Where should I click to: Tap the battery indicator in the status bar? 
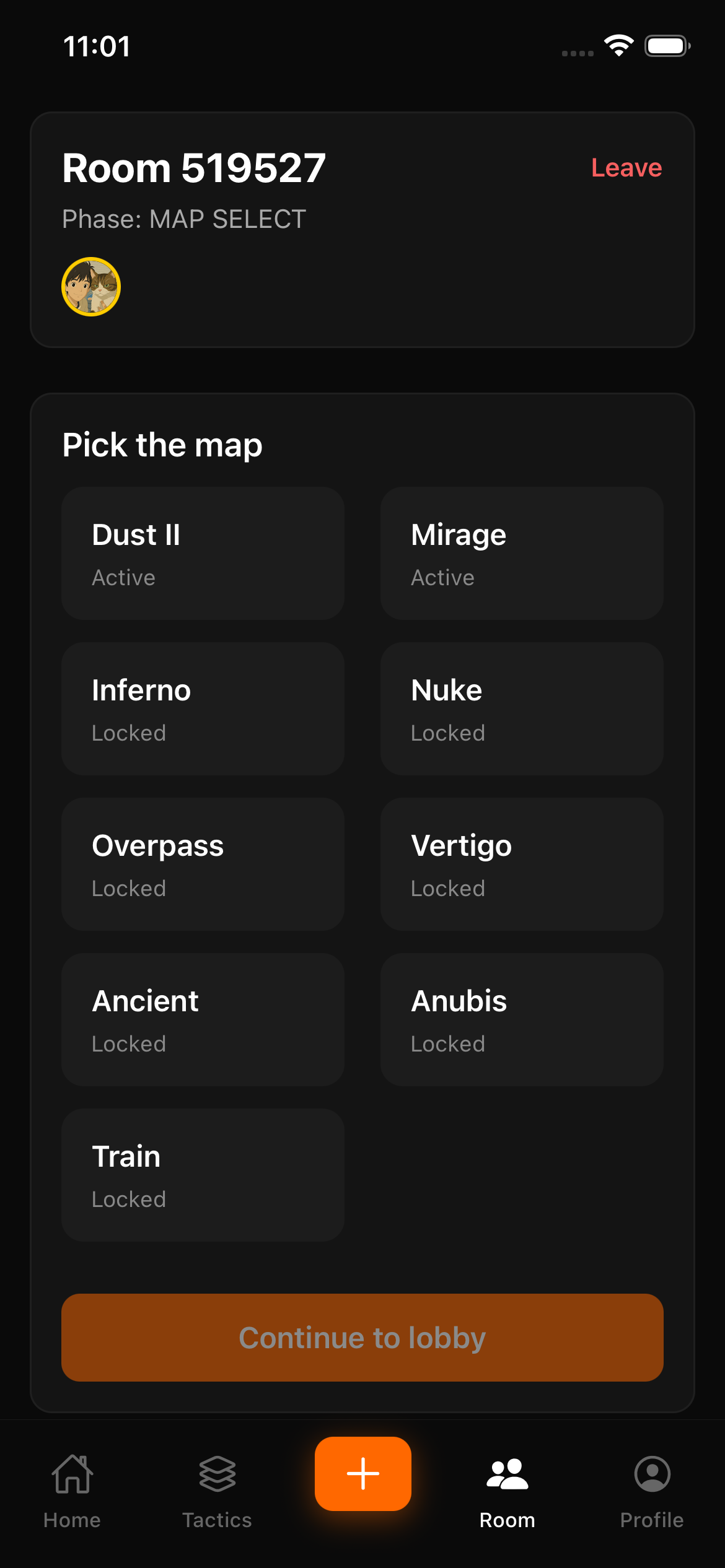click(667, 45)
